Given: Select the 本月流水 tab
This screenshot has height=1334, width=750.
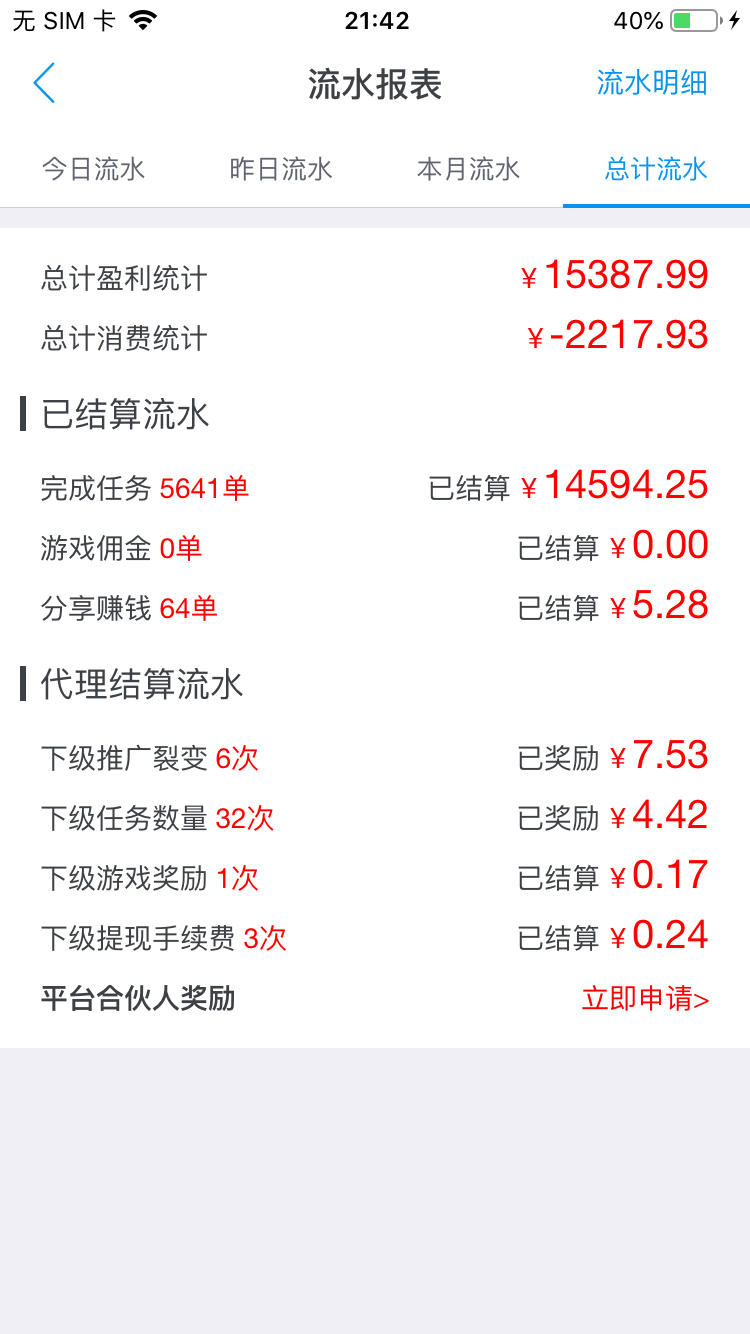Looking at the screenshot, I should pyautogui.click(x=469, y=169).
